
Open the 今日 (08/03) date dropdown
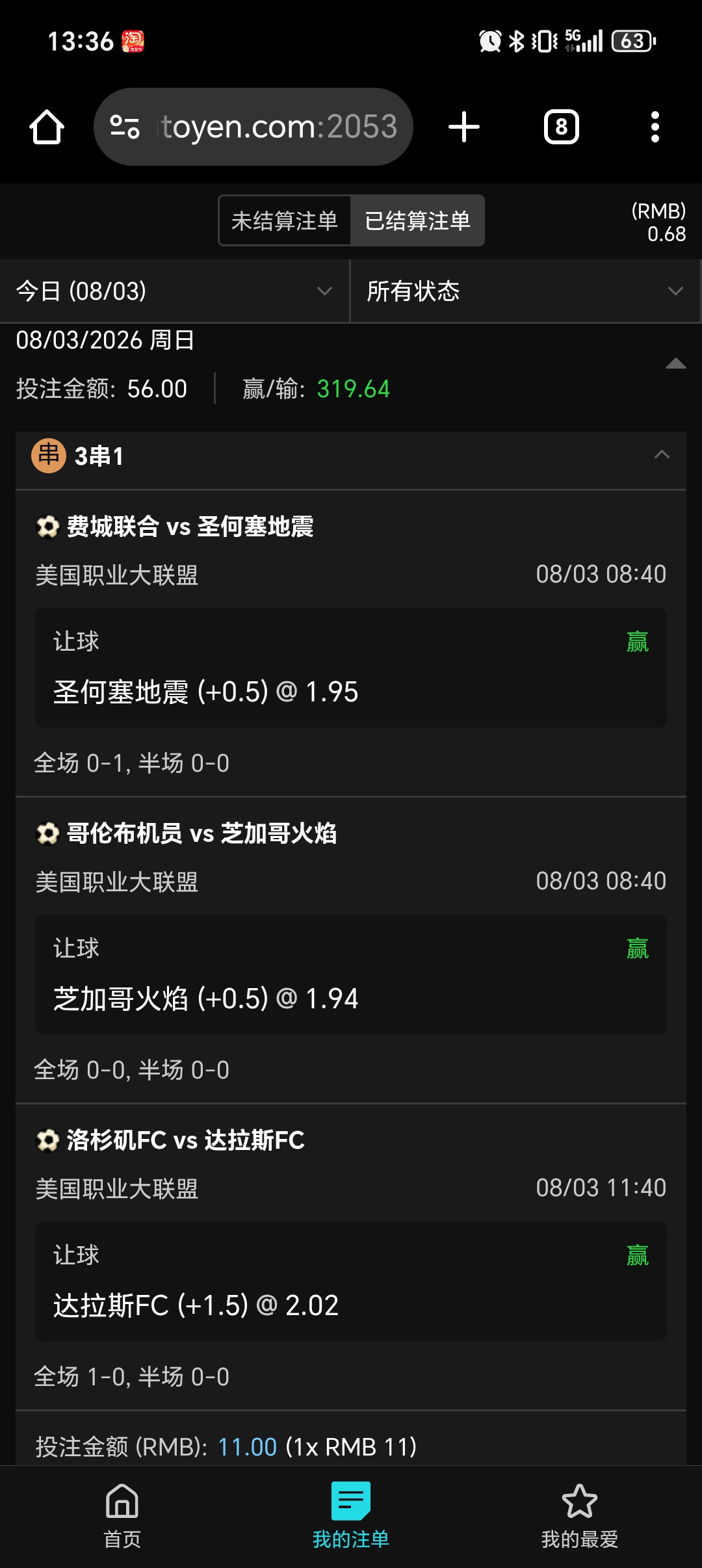(174, 291)
